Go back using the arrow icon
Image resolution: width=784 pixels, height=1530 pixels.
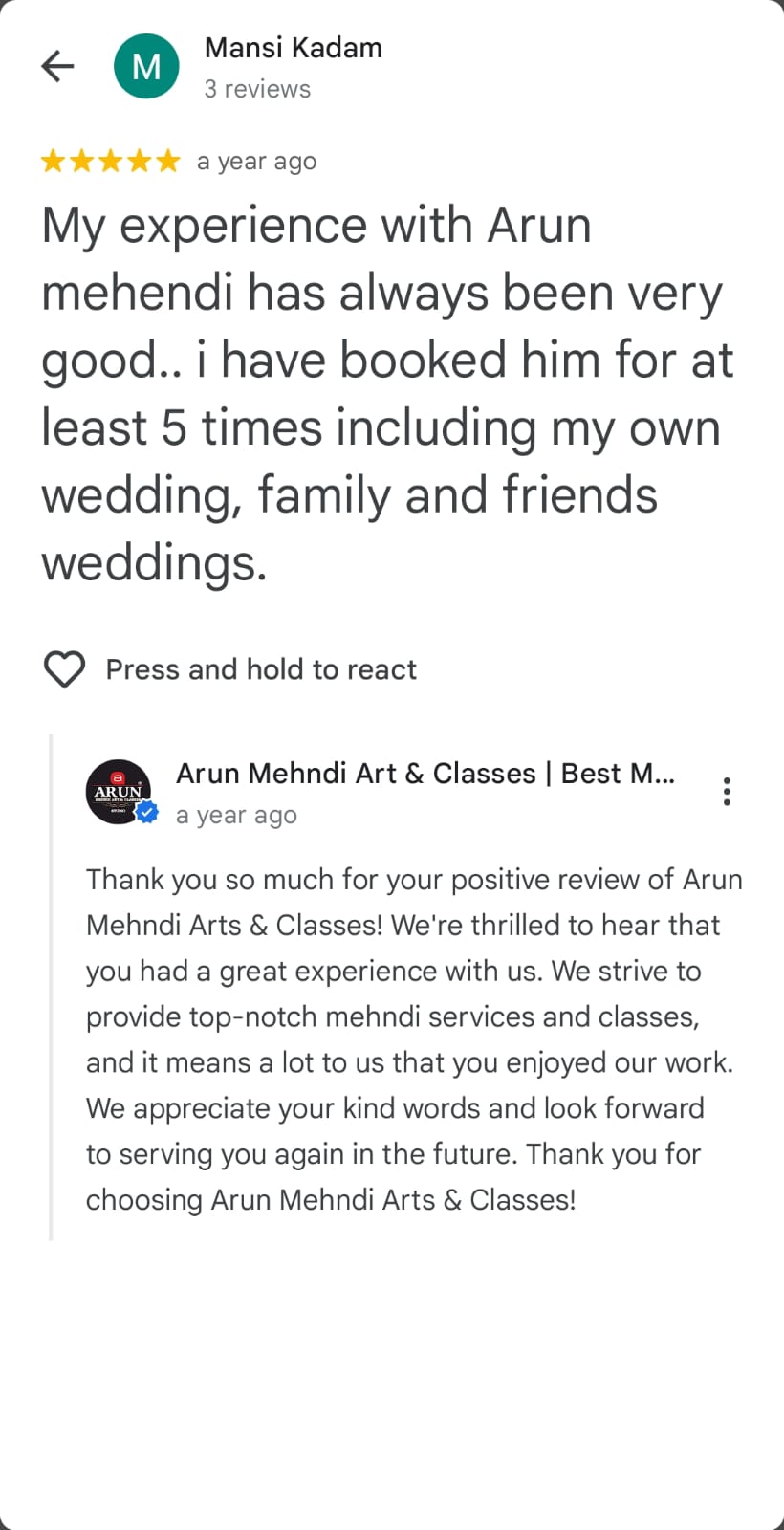point(58,66)
